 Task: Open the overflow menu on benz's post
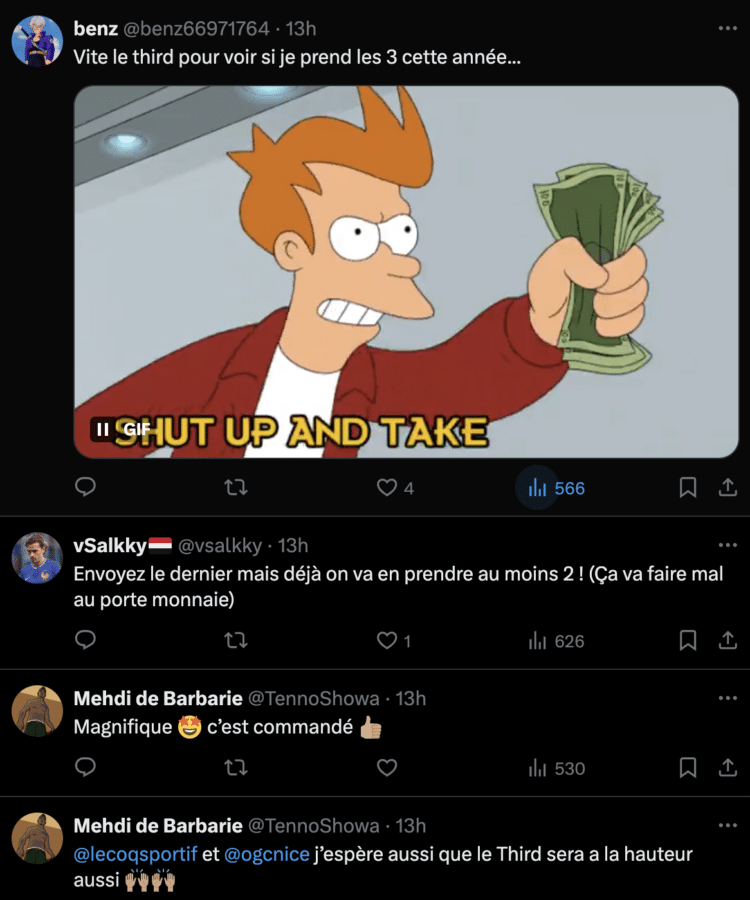[727, 29]
